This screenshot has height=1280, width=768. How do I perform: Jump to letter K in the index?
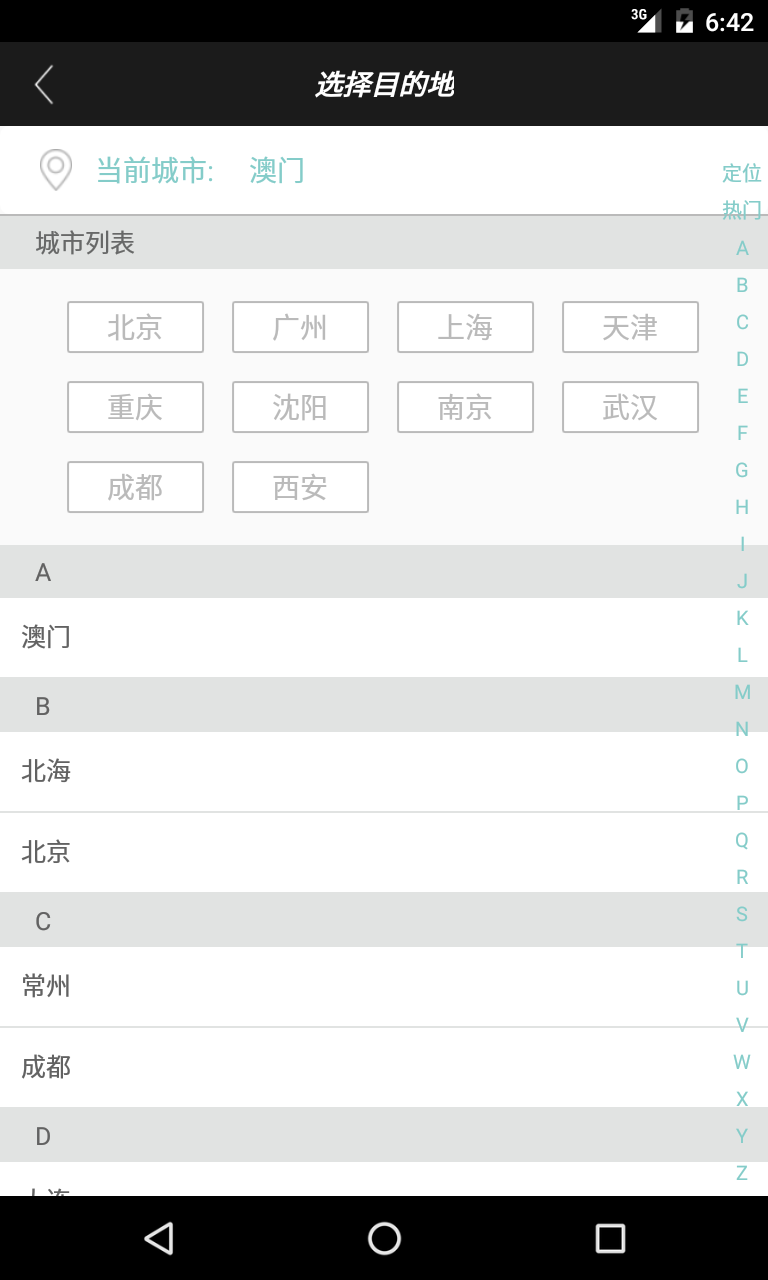742,618
